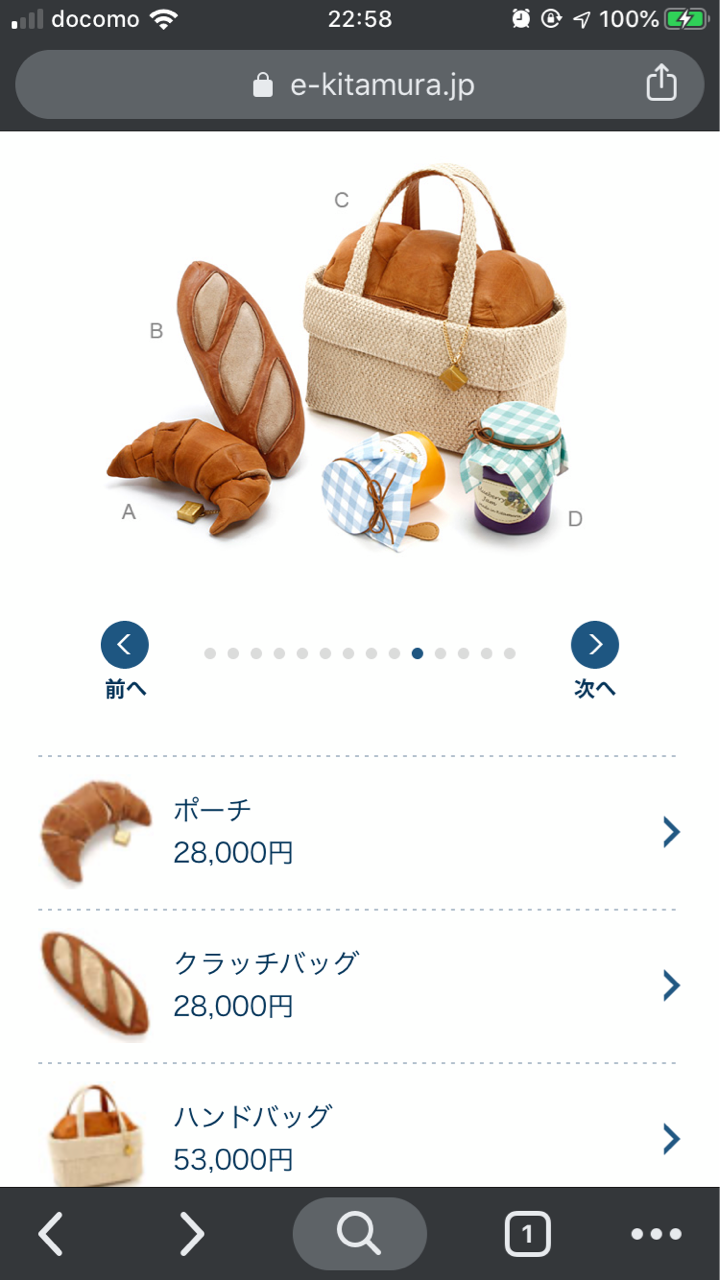
Task: Go forward in browser history
Action: (x=192, y=1234)
